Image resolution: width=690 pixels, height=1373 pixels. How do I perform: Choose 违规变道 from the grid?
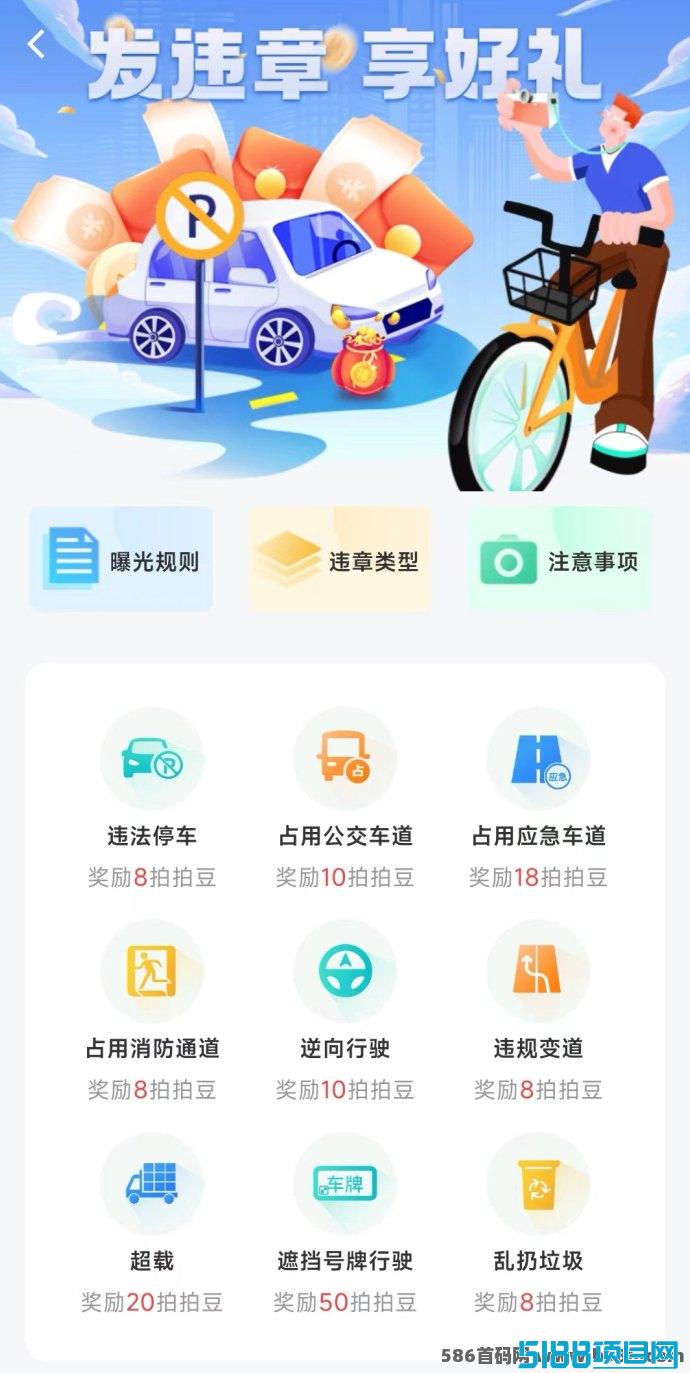pyautogui.click(x=538, y=1011)
